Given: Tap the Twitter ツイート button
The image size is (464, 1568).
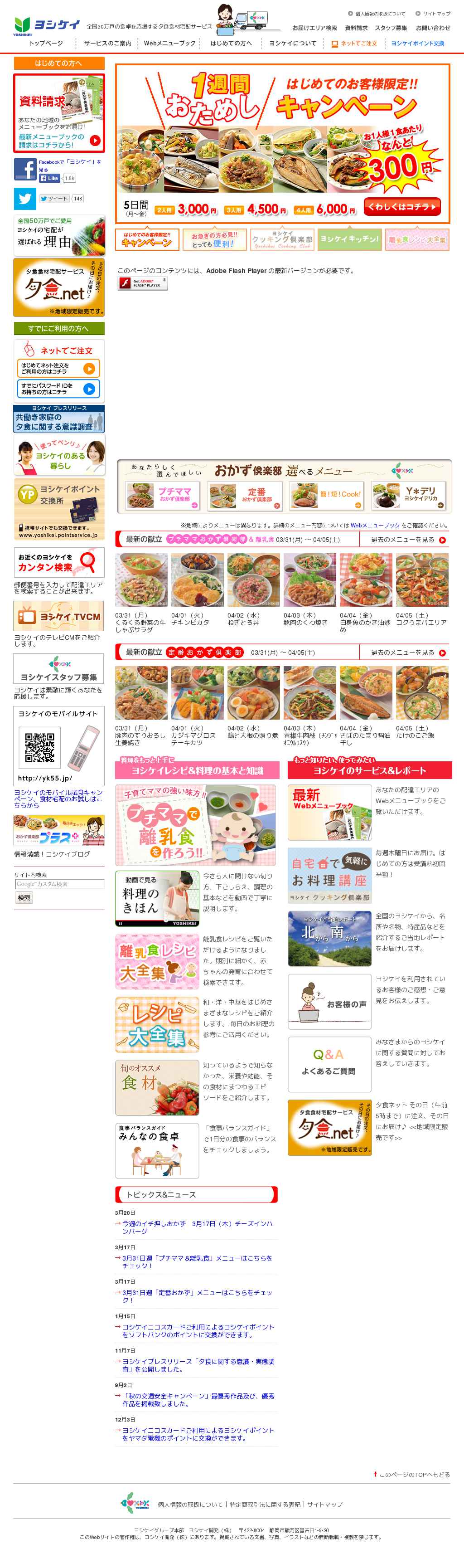Looking at the screenshot, I should pyautogui.click(x=54, y=199).
